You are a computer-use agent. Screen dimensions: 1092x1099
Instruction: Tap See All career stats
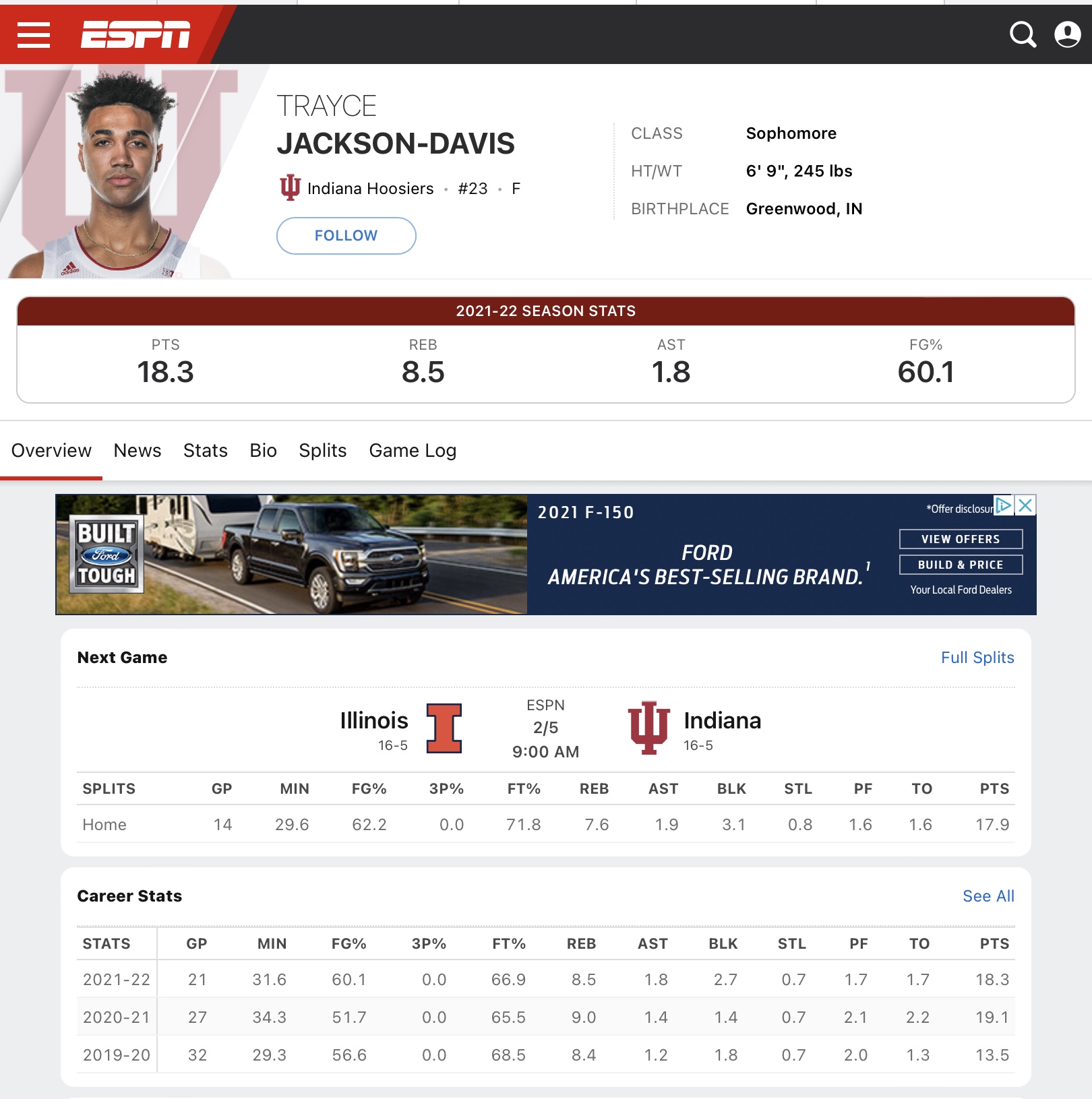point(988,896)
